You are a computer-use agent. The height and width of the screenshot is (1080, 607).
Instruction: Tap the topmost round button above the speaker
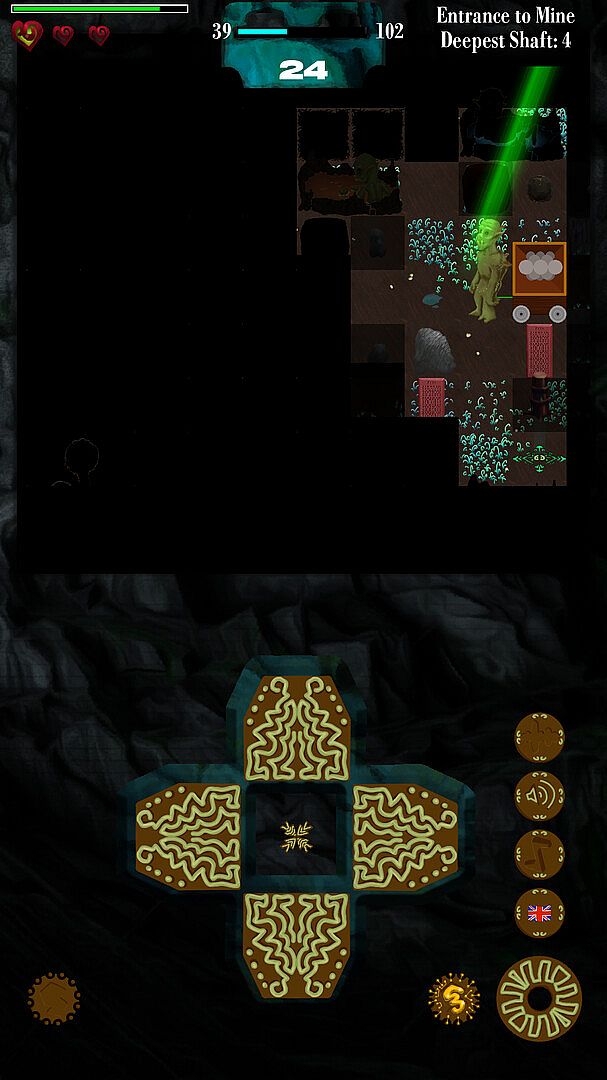539,738
